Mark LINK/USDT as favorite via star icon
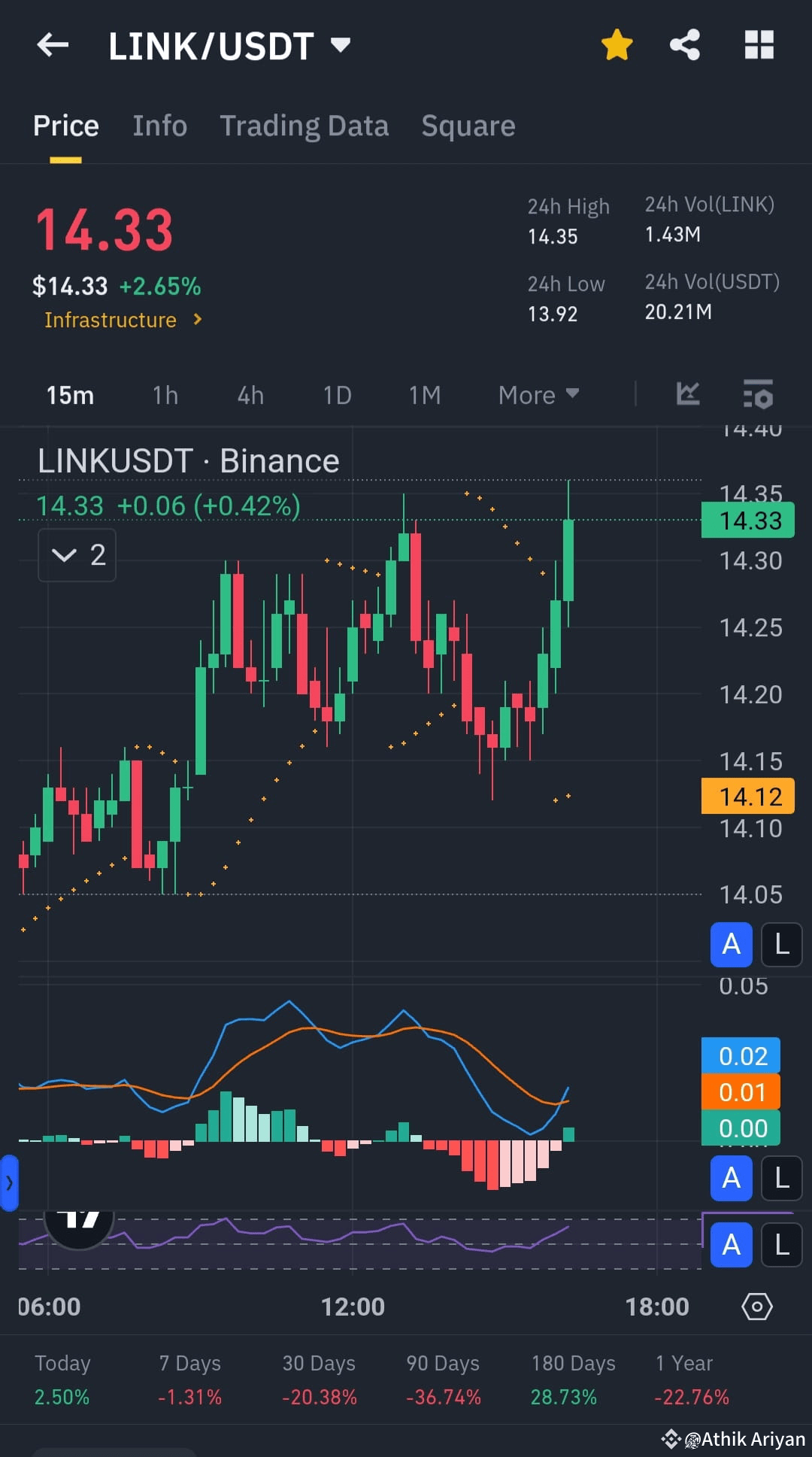The width and height of the screenshot is (812, 1457). click(616, 44)
